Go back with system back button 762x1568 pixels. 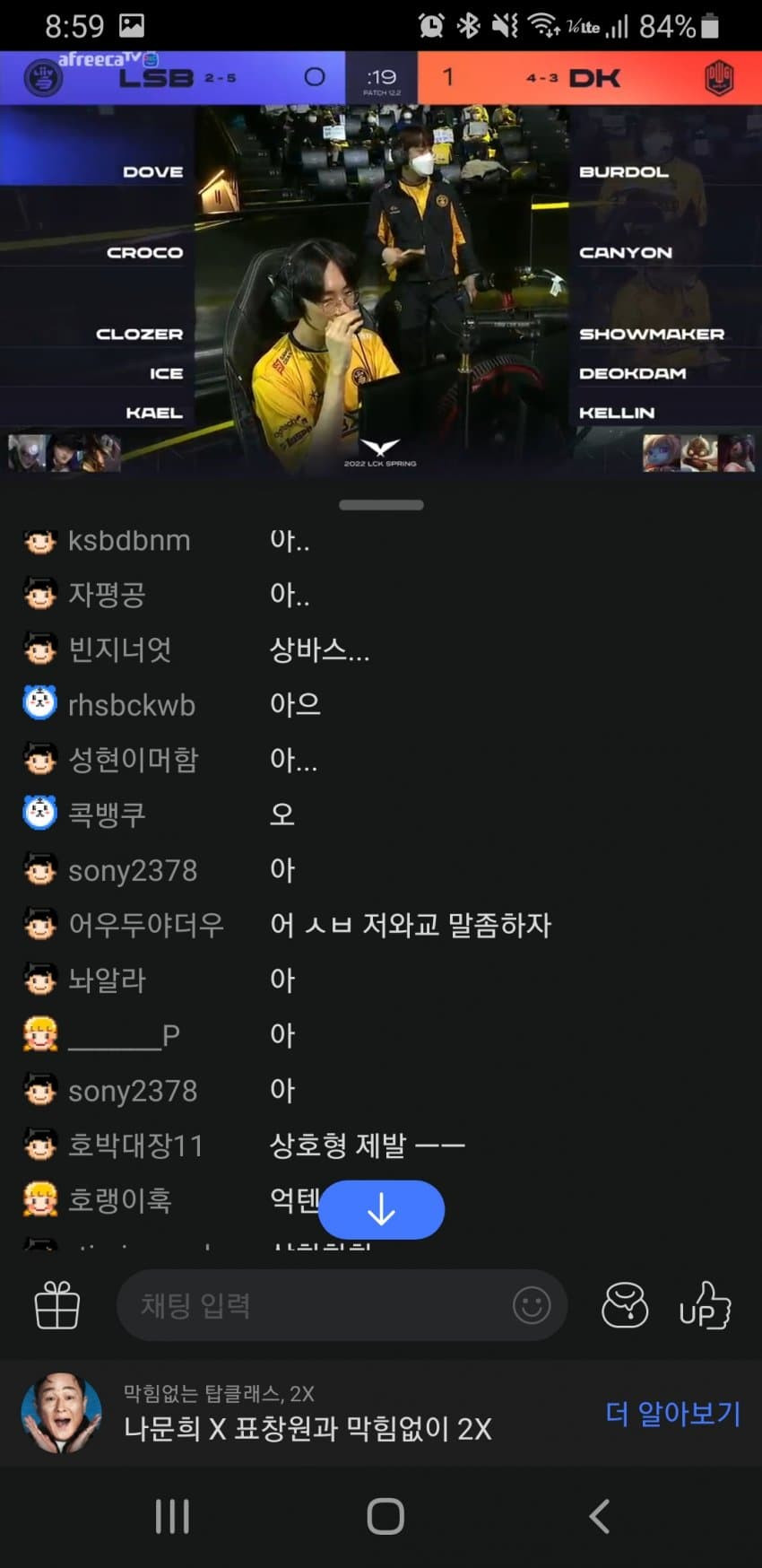click(599, 1517)
